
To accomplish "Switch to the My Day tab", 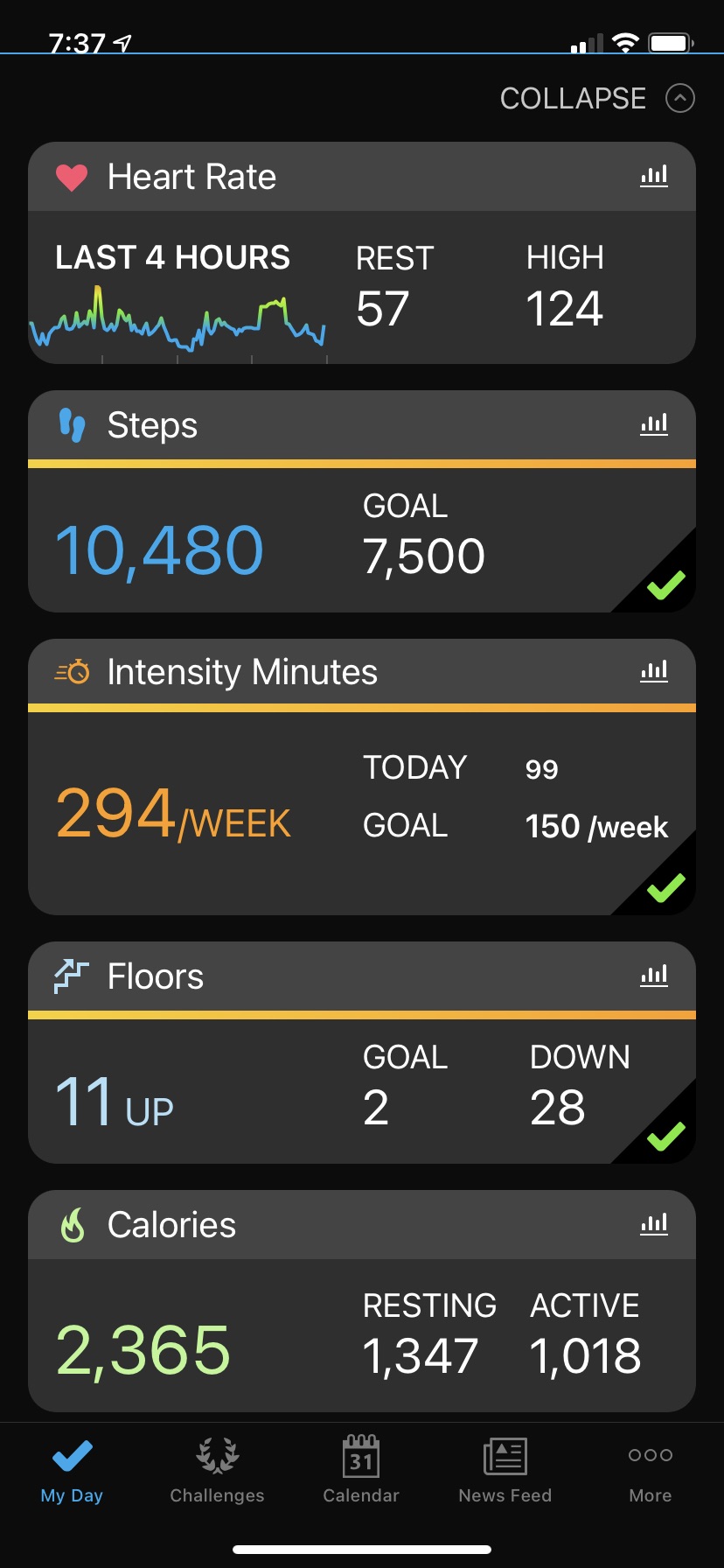I will [72, 1471].
